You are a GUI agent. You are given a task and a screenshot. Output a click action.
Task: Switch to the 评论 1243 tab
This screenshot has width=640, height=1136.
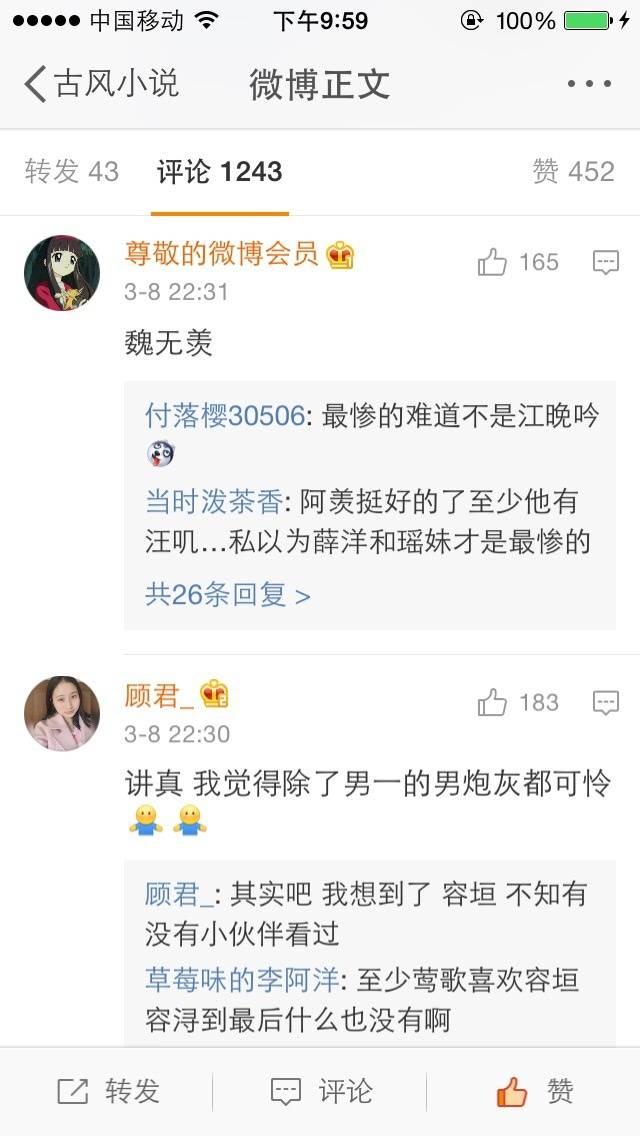219,172
